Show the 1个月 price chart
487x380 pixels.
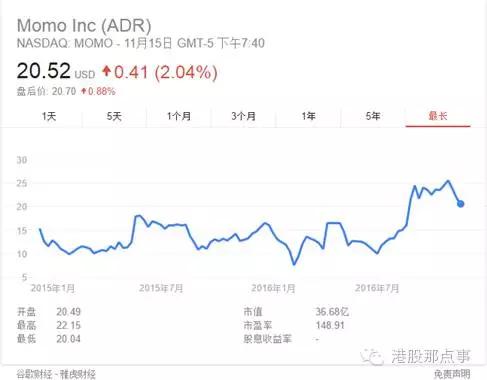pos(179,116)
